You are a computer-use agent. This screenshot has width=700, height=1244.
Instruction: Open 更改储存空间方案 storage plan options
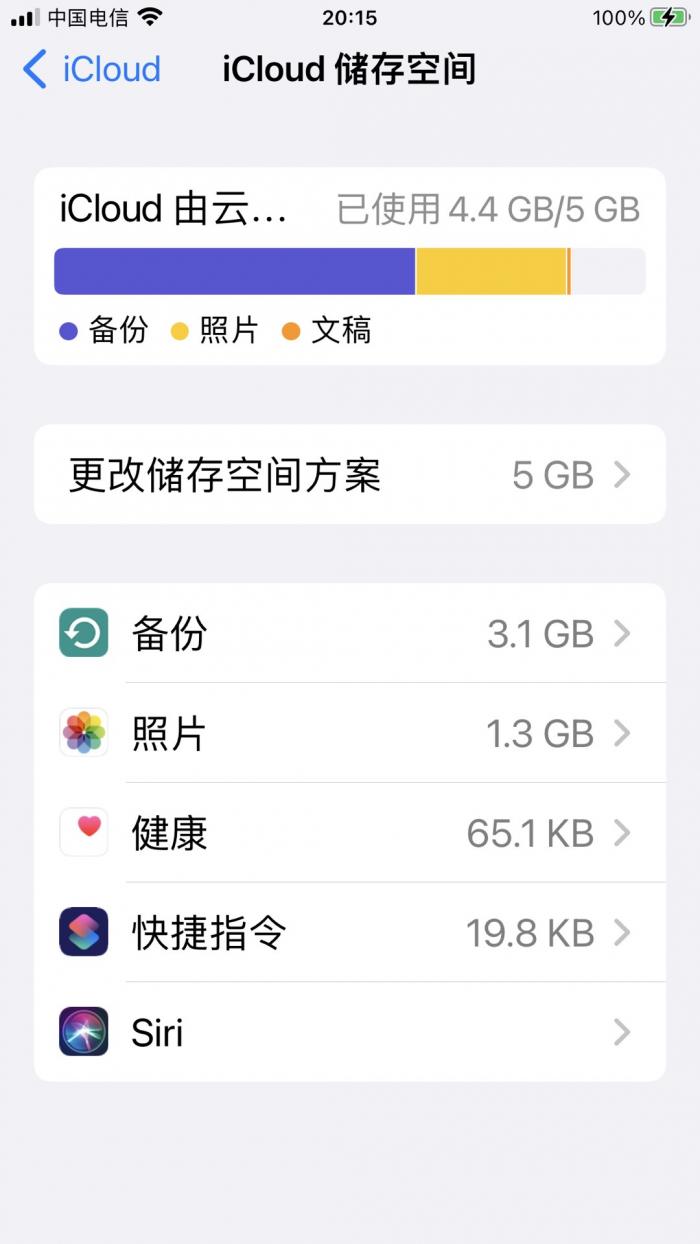pos(350,474)
